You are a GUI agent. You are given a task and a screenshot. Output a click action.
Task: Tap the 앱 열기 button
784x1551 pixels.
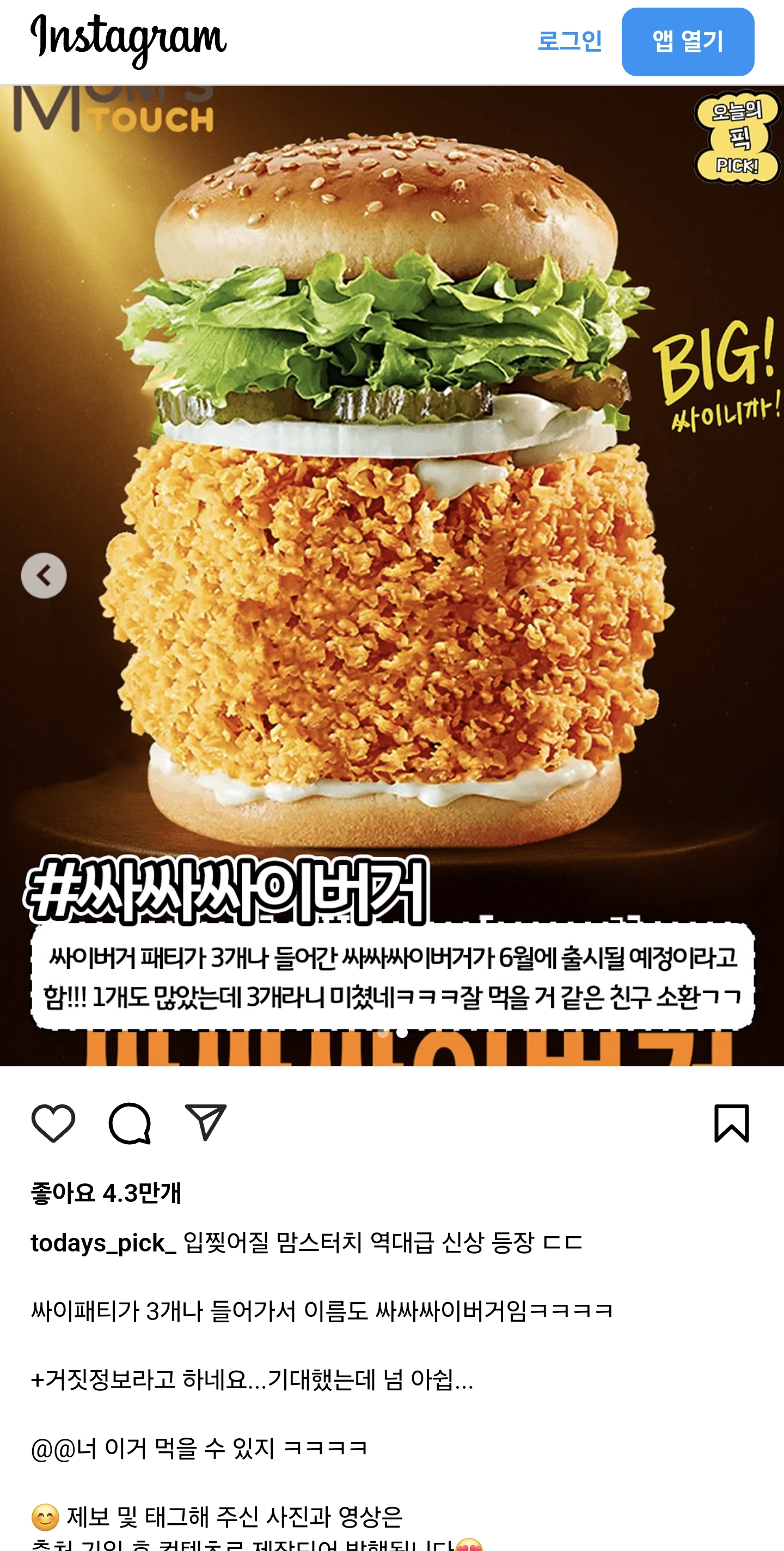pos(688,41)
